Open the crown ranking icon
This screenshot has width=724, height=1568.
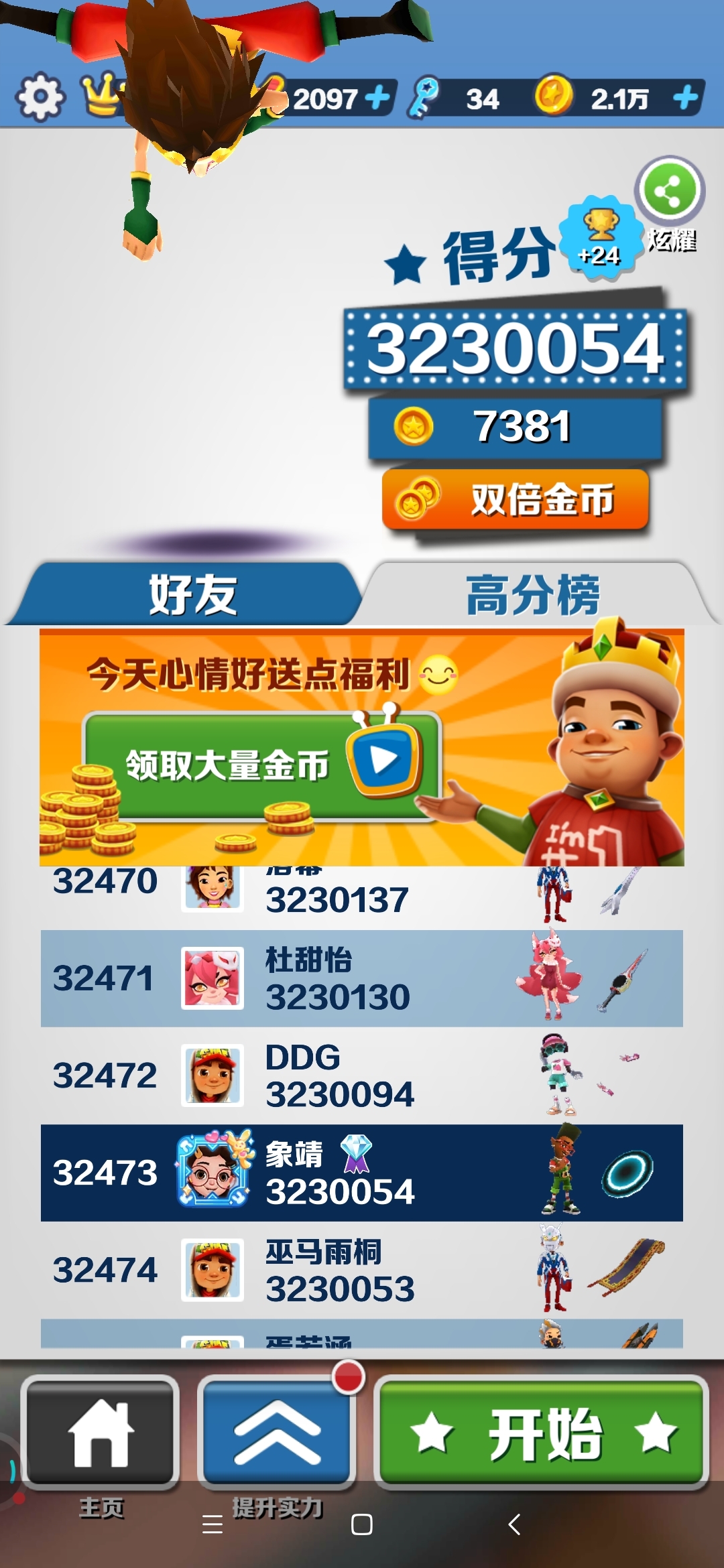coord(102,95)
